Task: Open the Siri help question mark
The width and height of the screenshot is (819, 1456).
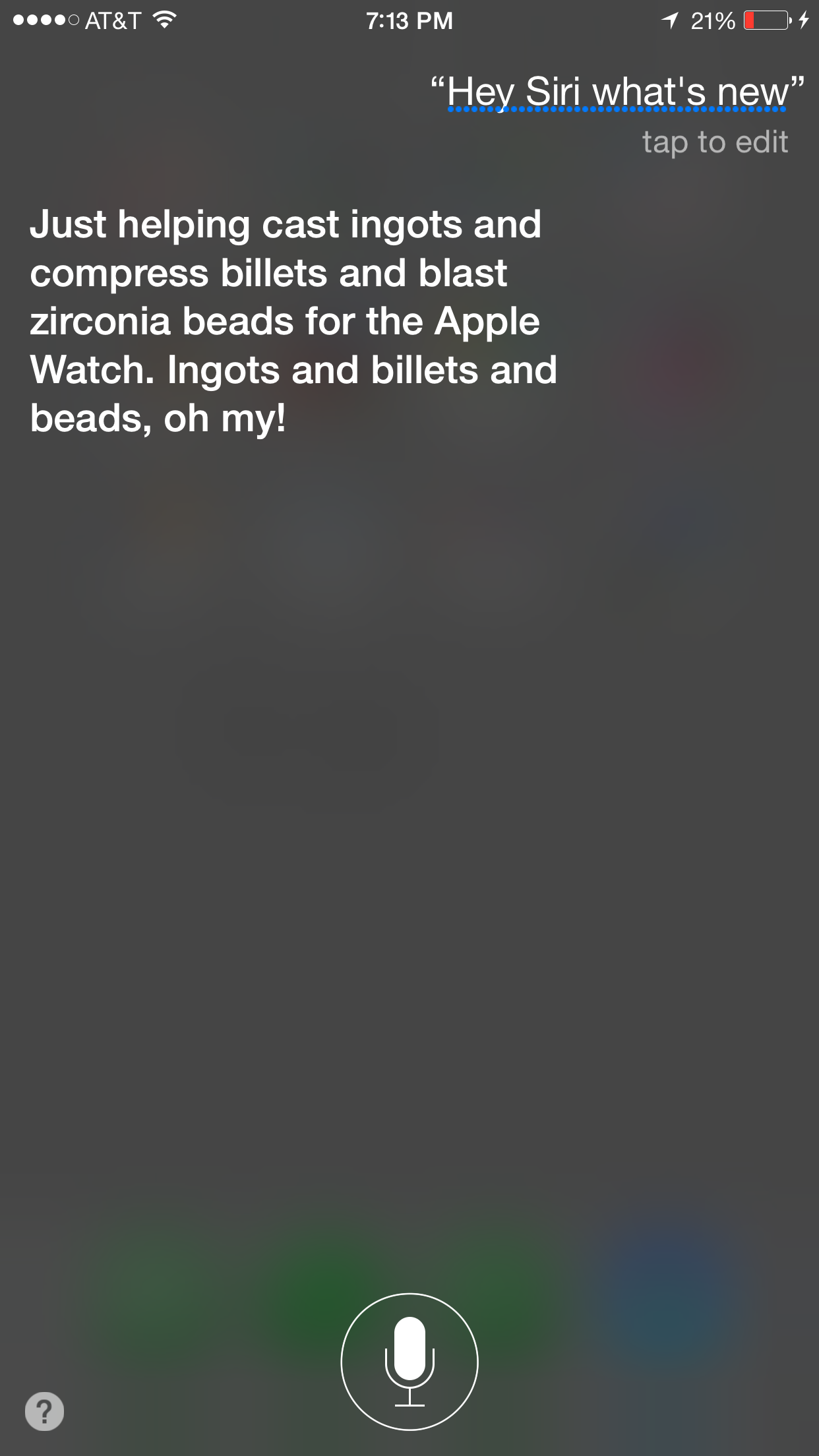Action: [x=44, y=1411]
